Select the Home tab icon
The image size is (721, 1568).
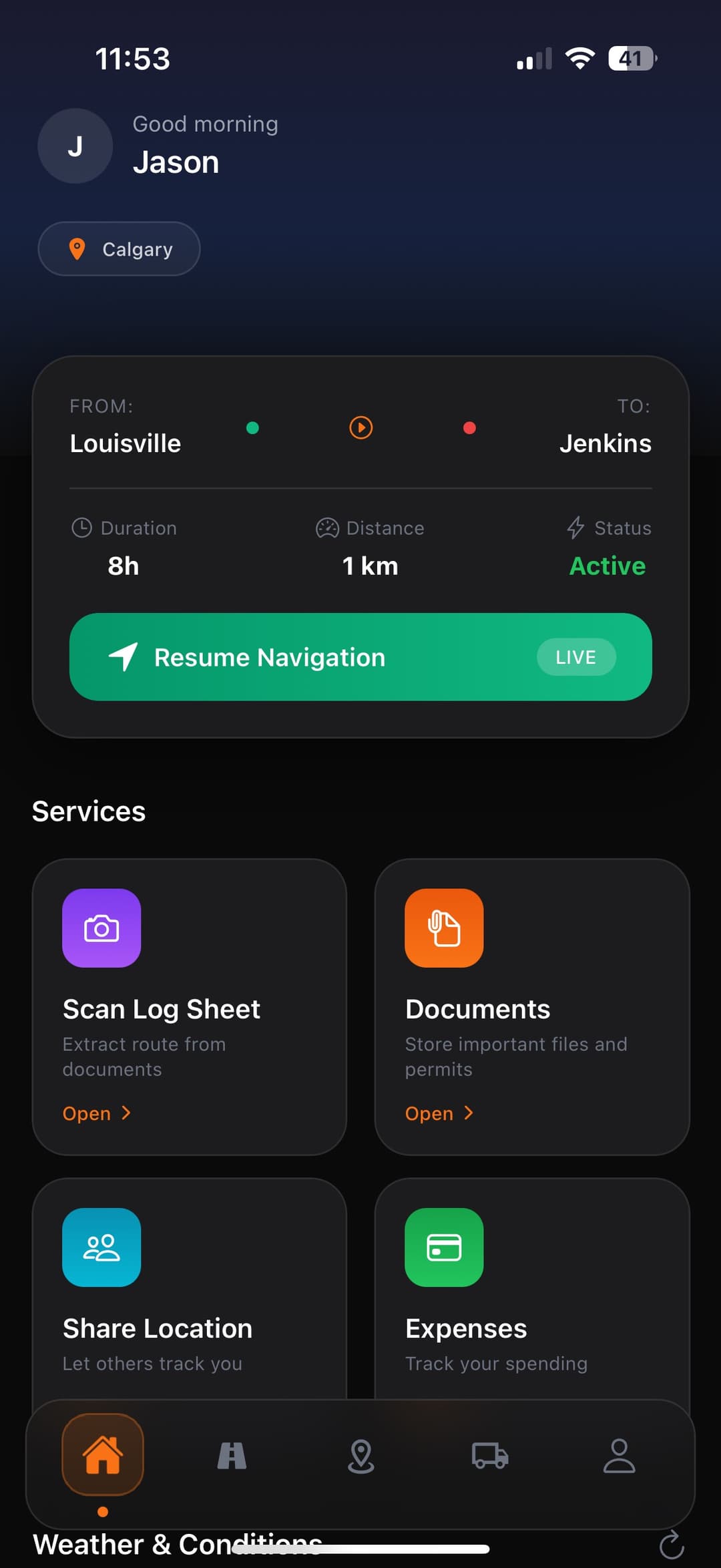click(x=103, y=1457)
